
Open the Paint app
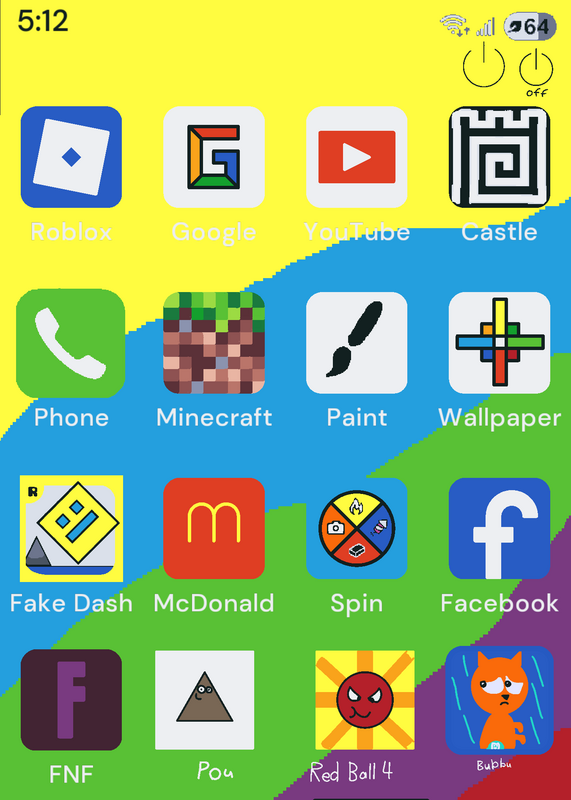pos(357,343)
